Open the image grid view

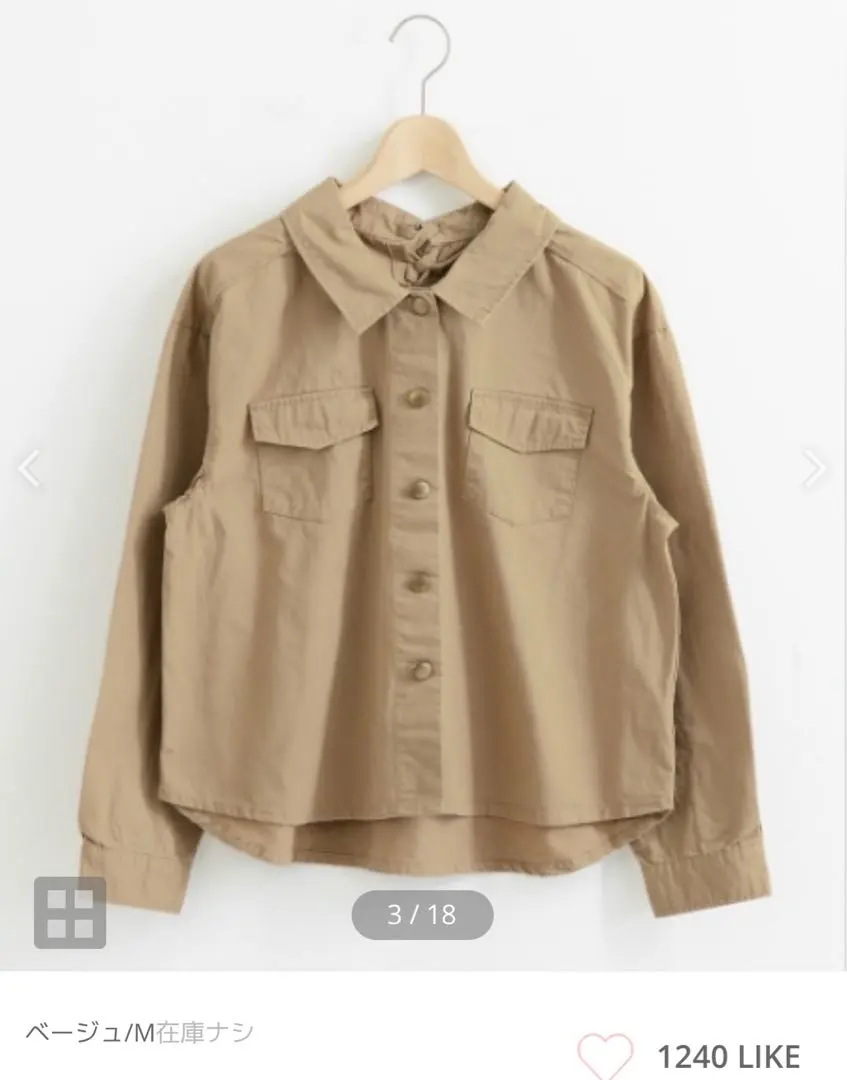point(70,912)
